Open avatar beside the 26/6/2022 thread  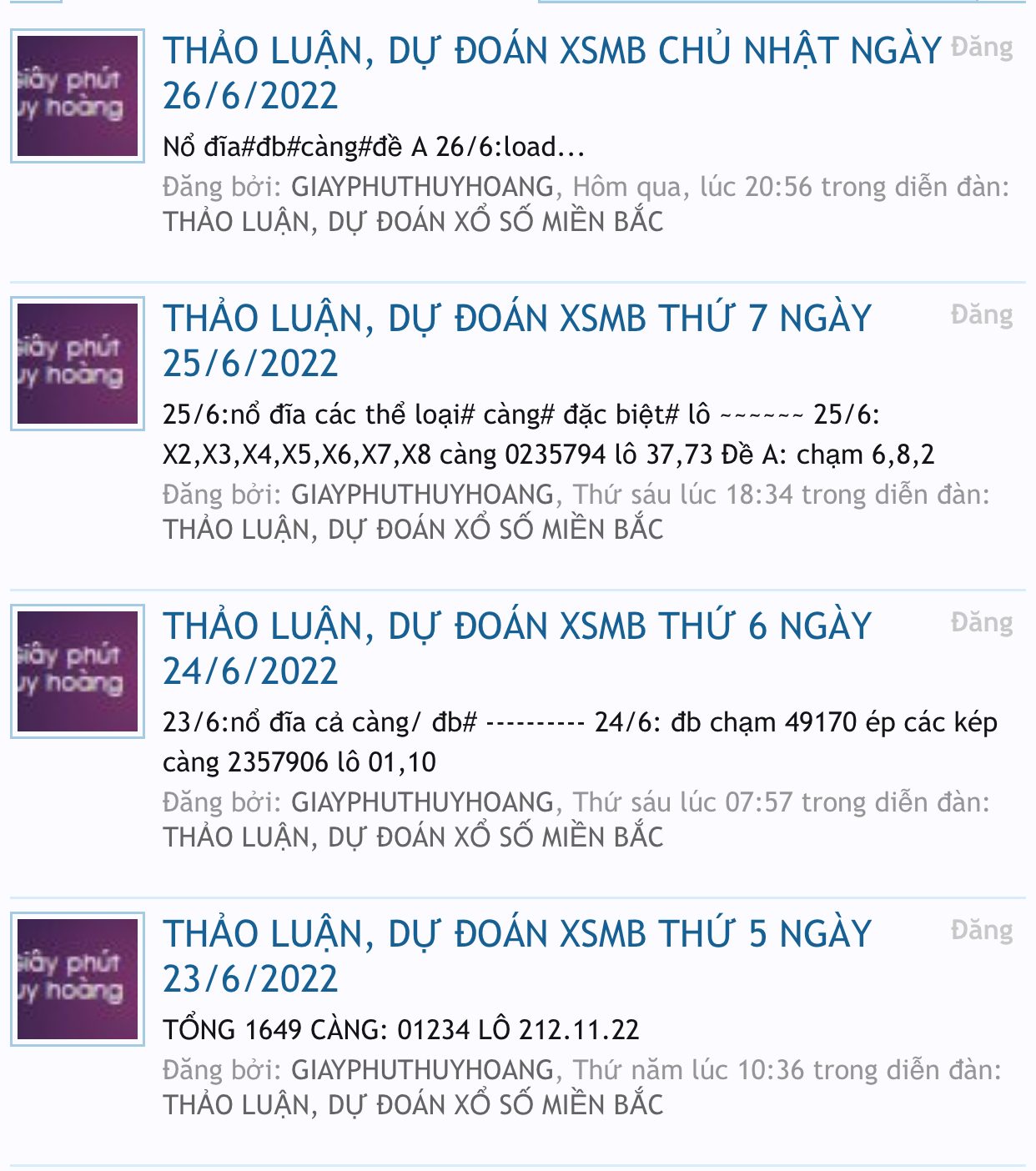78,96
